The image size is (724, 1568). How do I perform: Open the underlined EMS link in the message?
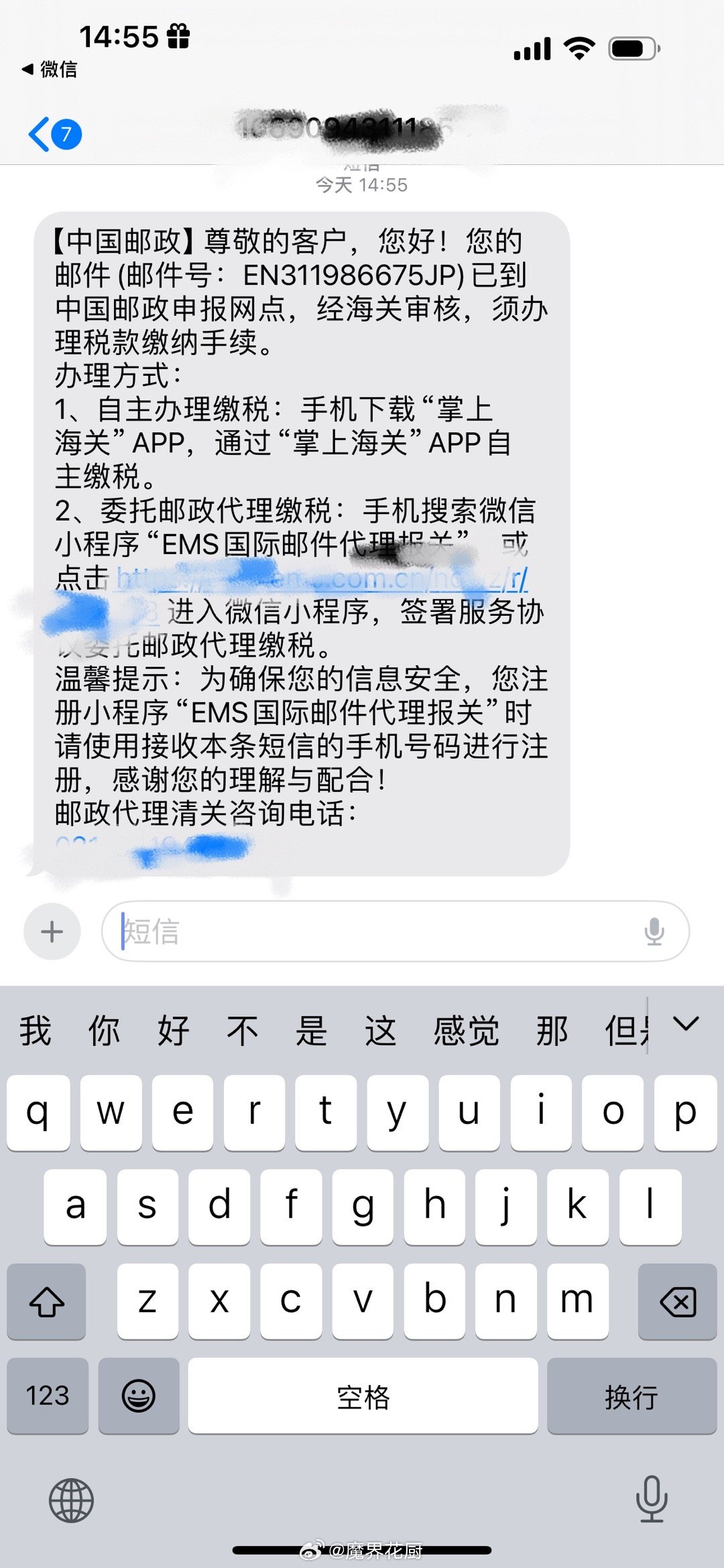coord(322,579)
